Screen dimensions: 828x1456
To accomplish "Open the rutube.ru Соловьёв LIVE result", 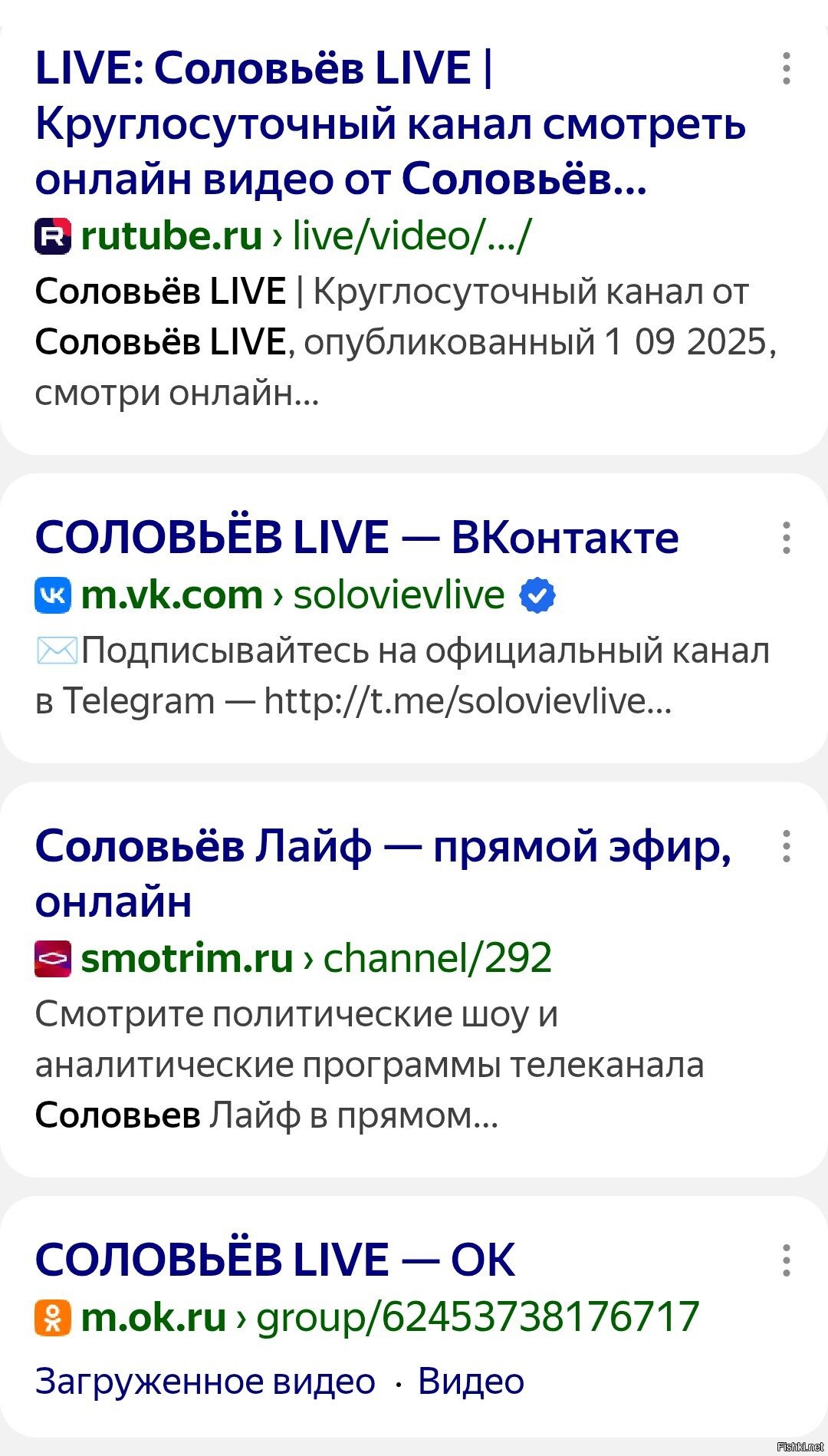I will click(x=389, y=123).
